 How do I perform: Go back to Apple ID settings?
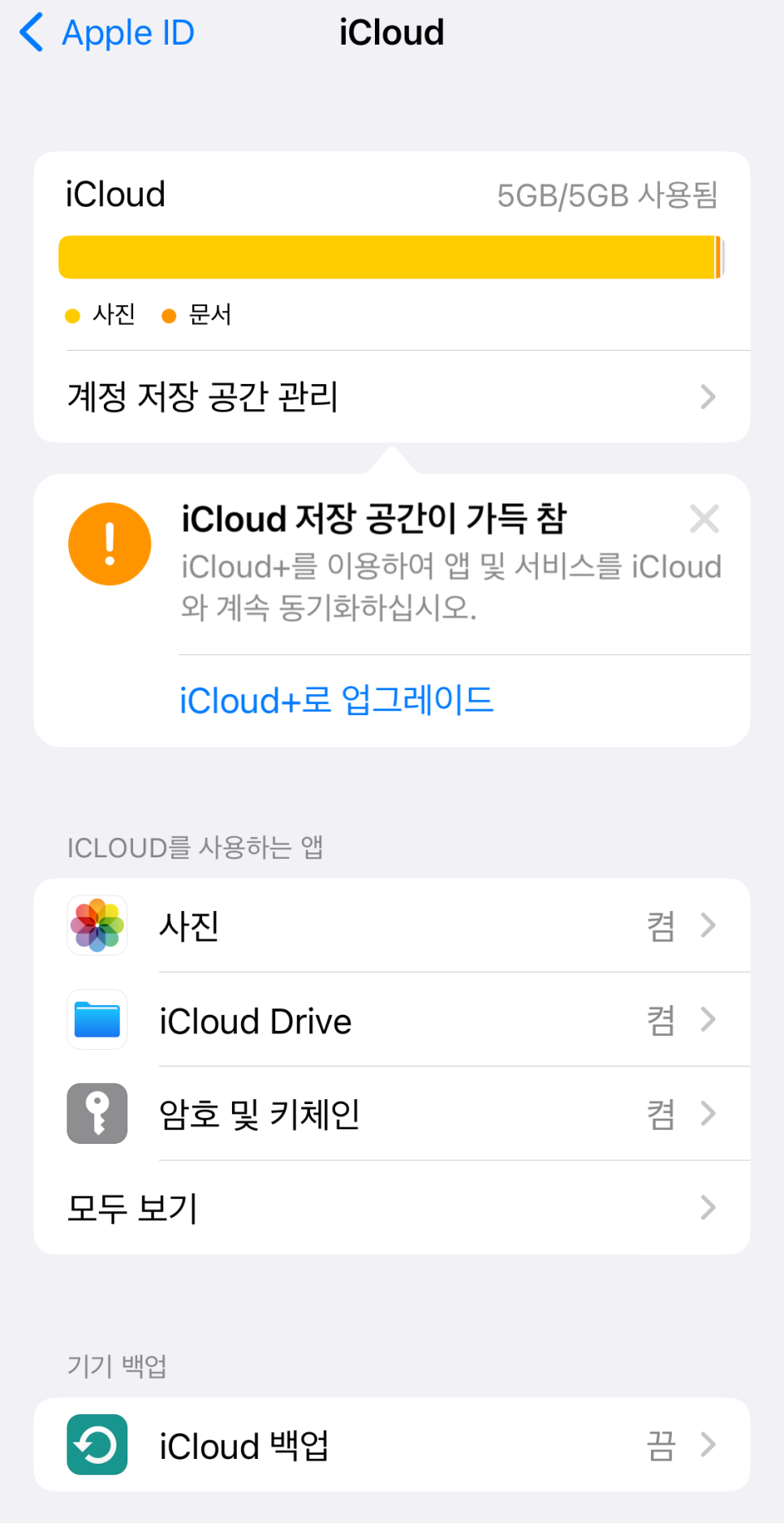click(x=107, y=33)
